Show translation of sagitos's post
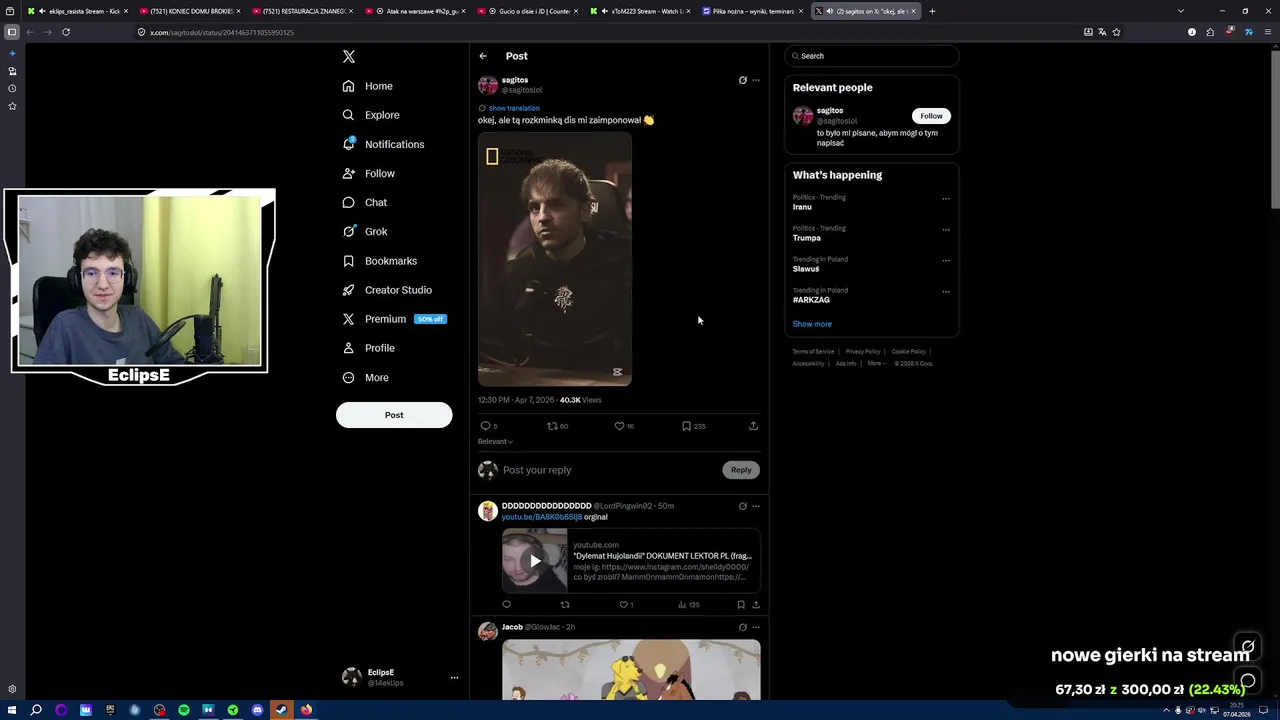 tap(513, 108)
